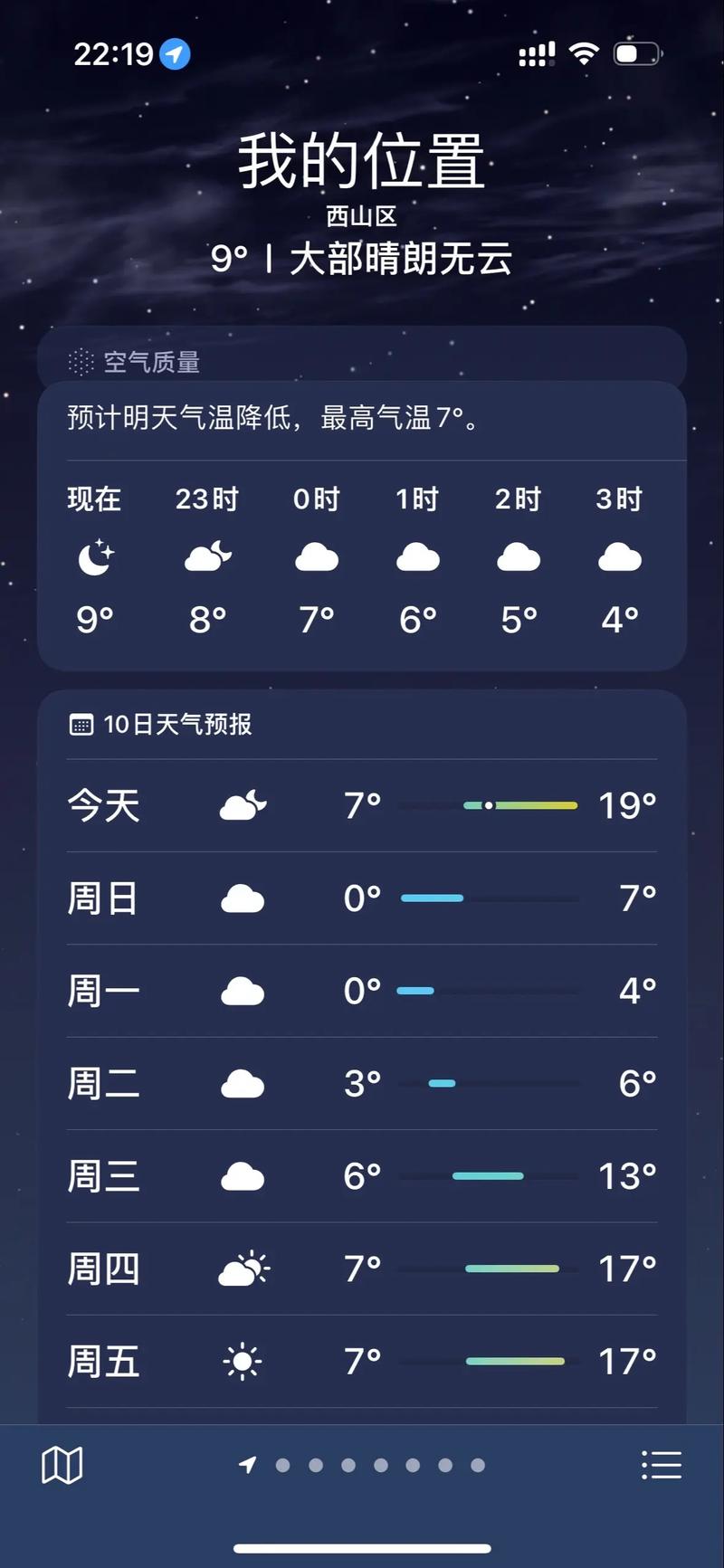Expand today's 今天 forecast row
724x1568 pixels.
tap(362, 804)
